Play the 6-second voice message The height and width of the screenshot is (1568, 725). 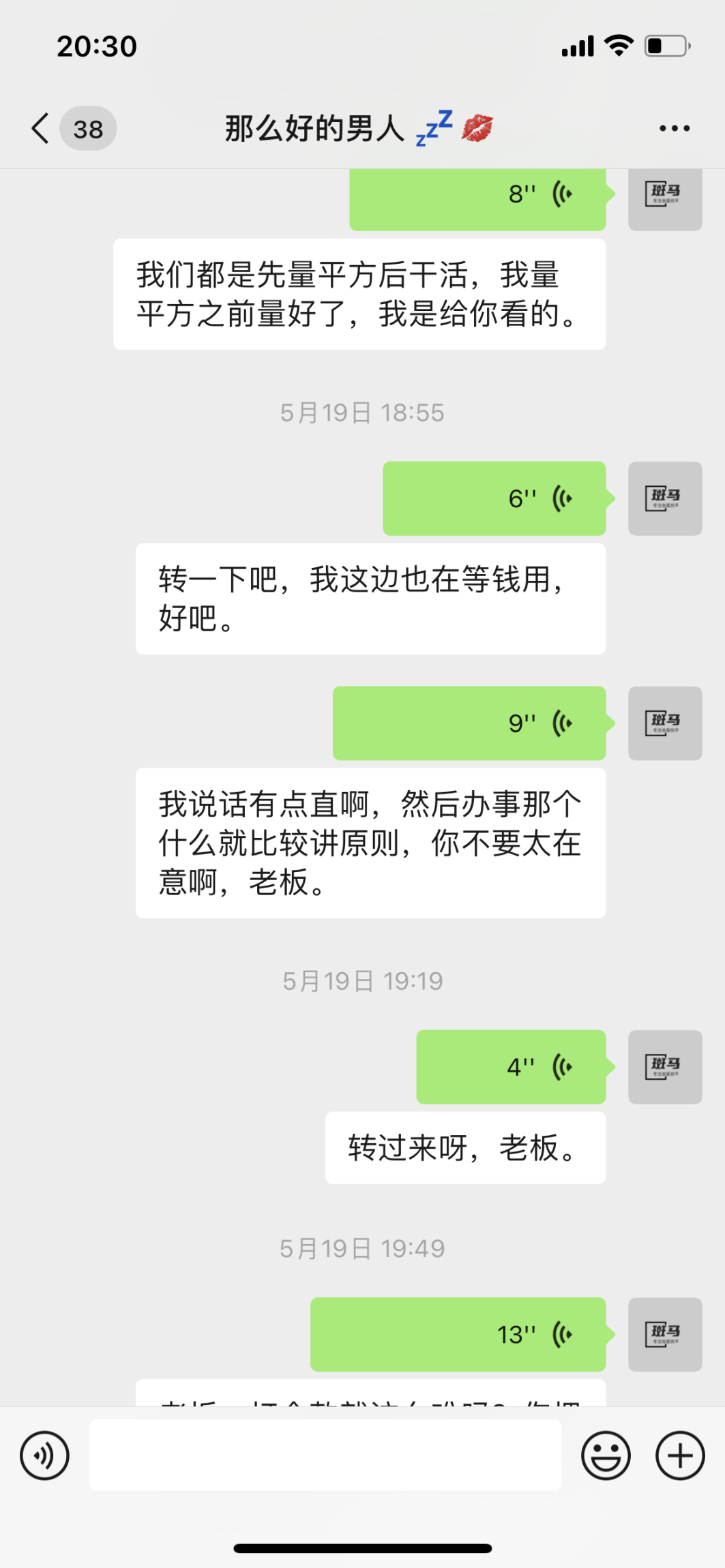pyautogui.click(x=494, y=498)
